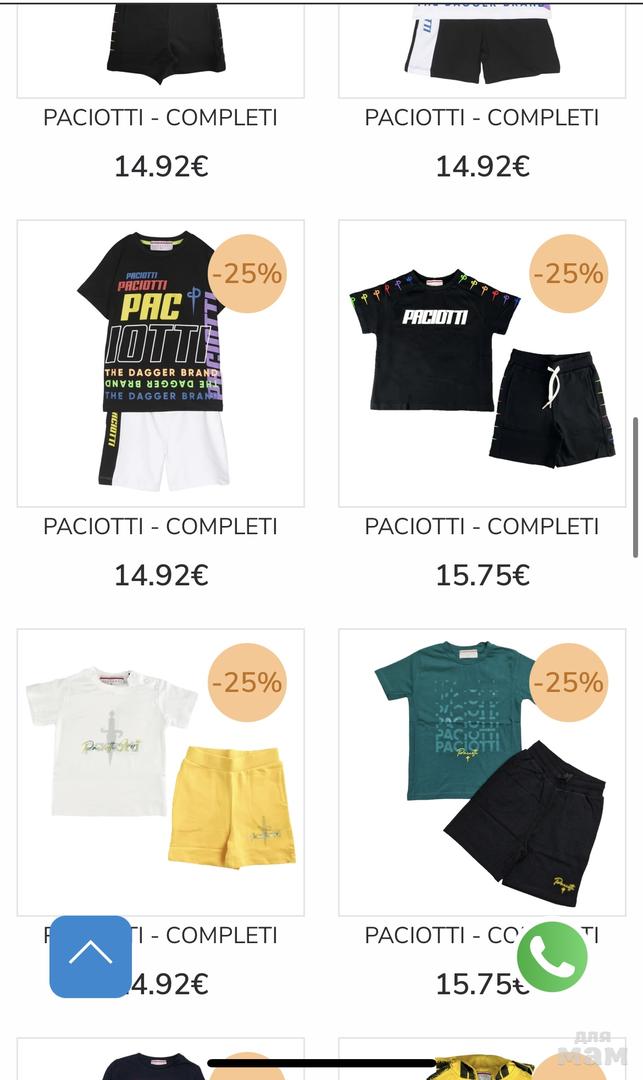Image resolution: width=643 pixels, height=1080 pixels.
Task: Open black Paciotti tee with drawstring shorts
Action: pyautogui.click(x=482, y=364)
